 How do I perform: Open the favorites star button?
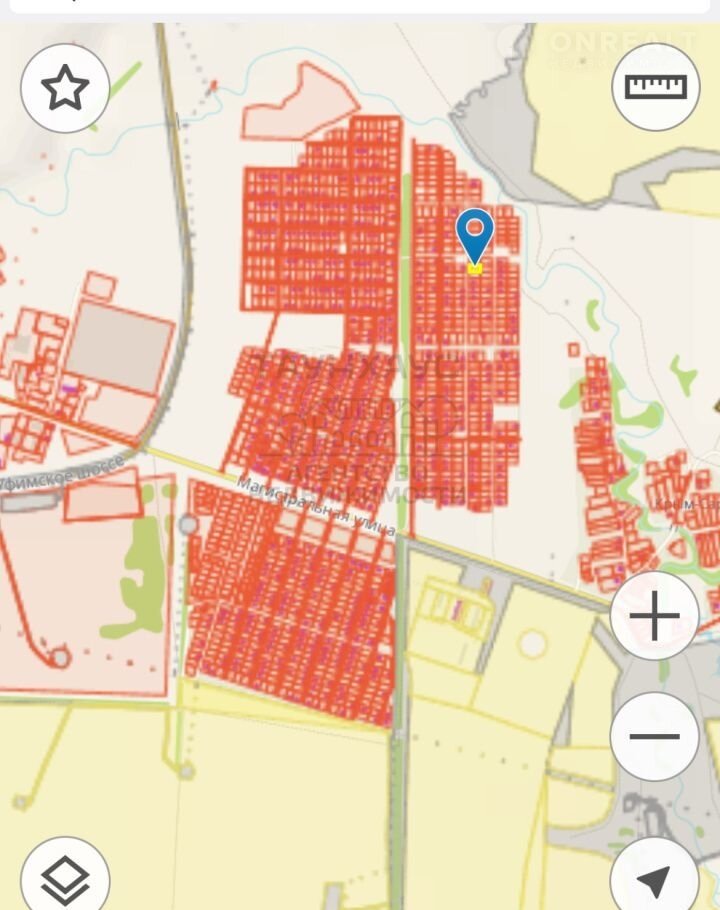[65, 89]
